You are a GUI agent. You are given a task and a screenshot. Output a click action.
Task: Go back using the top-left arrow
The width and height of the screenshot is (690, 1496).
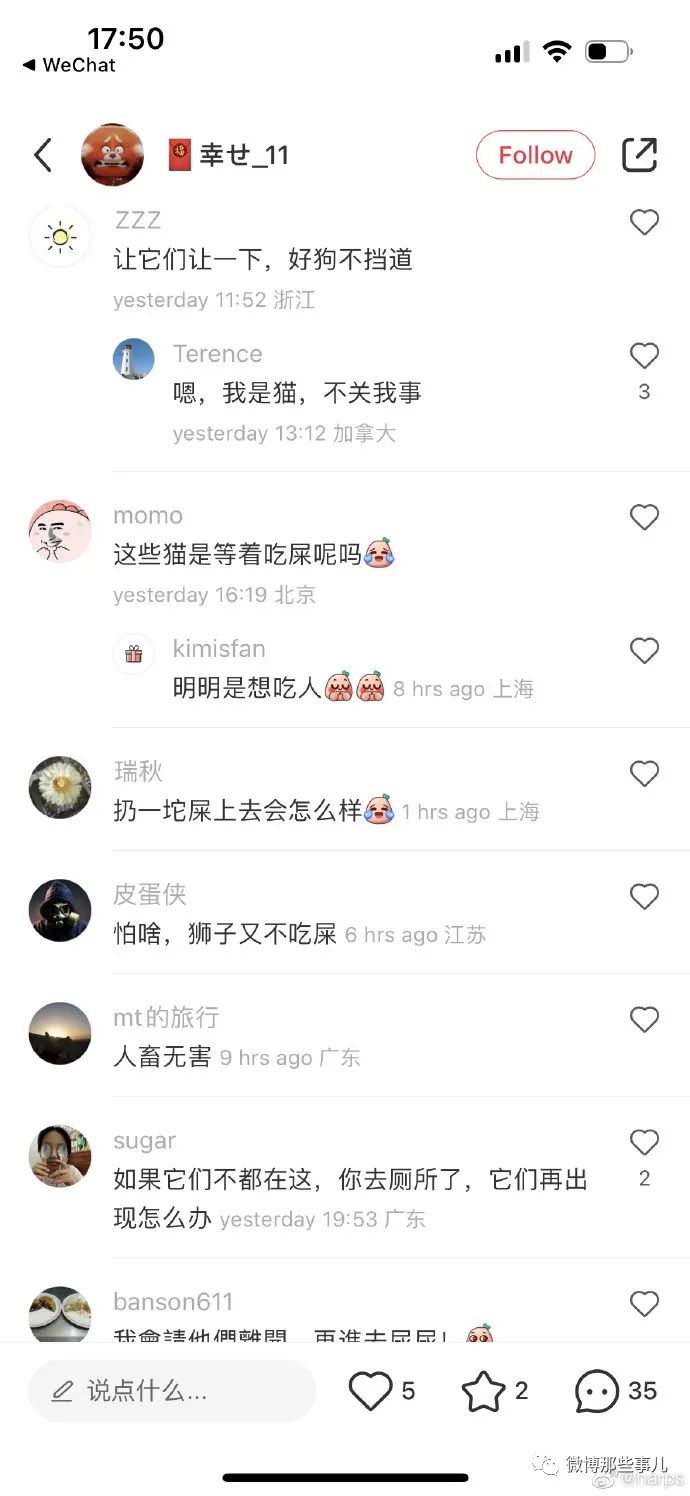[x=43, y=155]
